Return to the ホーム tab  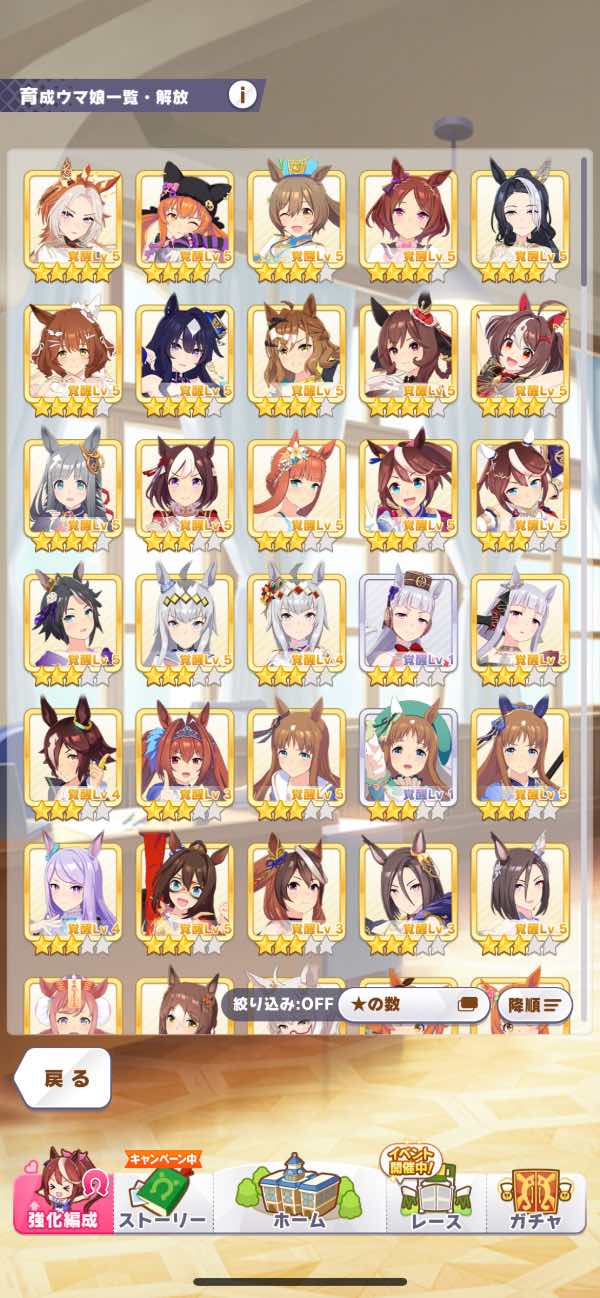tap(299, 1192)
